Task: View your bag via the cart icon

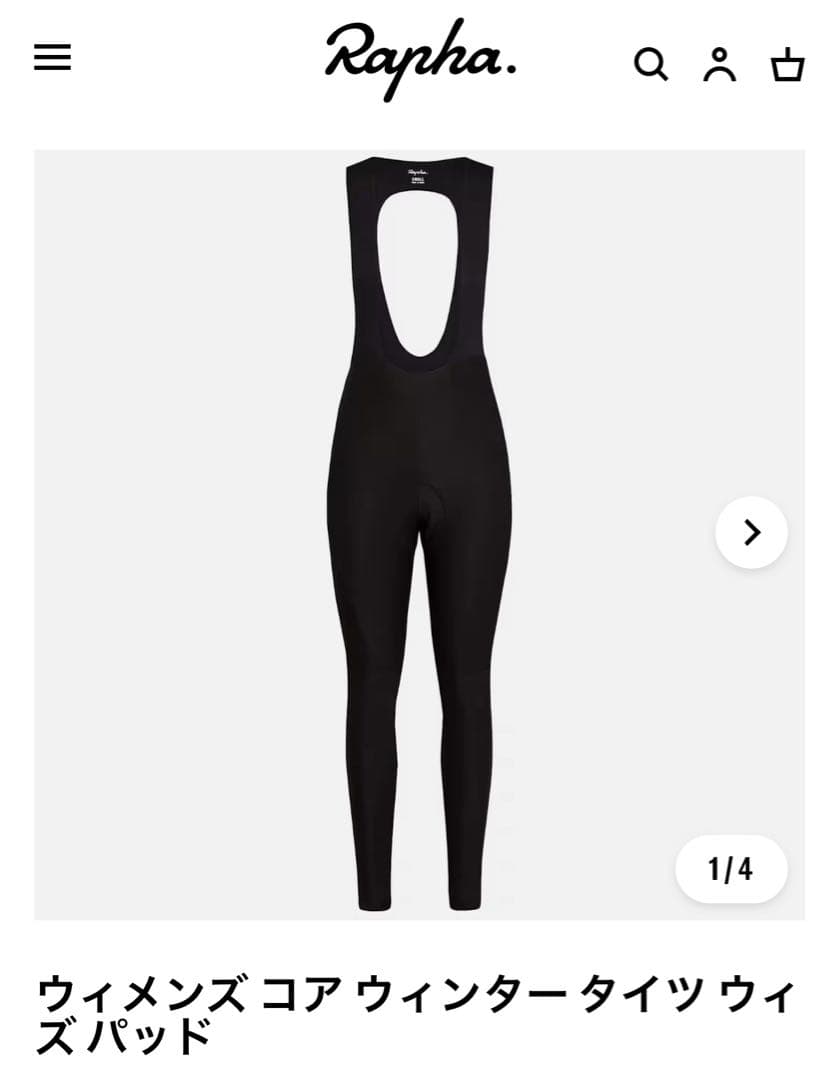Action: (x=787, y=66)
